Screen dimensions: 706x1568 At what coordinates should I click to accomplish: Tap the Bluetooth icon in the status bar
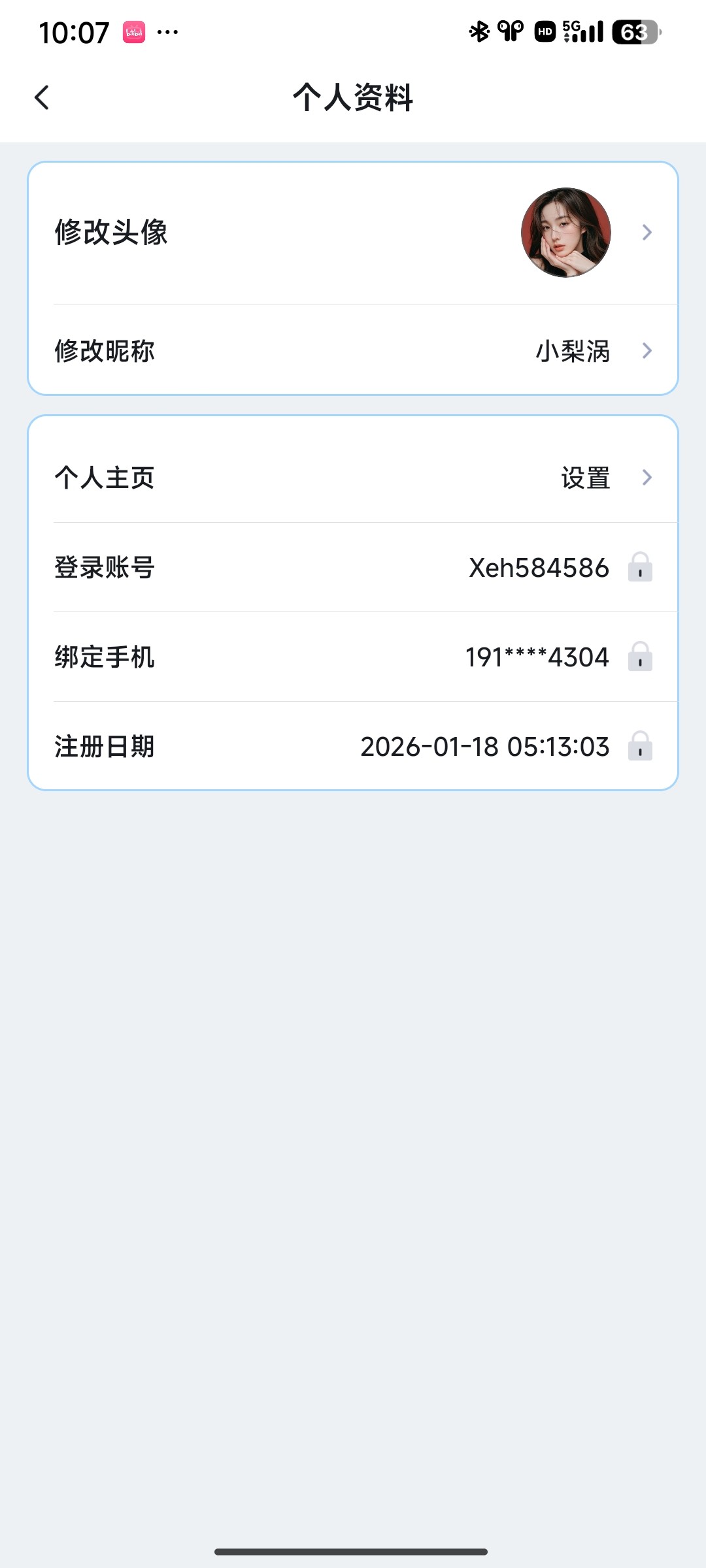coord(478,30)
